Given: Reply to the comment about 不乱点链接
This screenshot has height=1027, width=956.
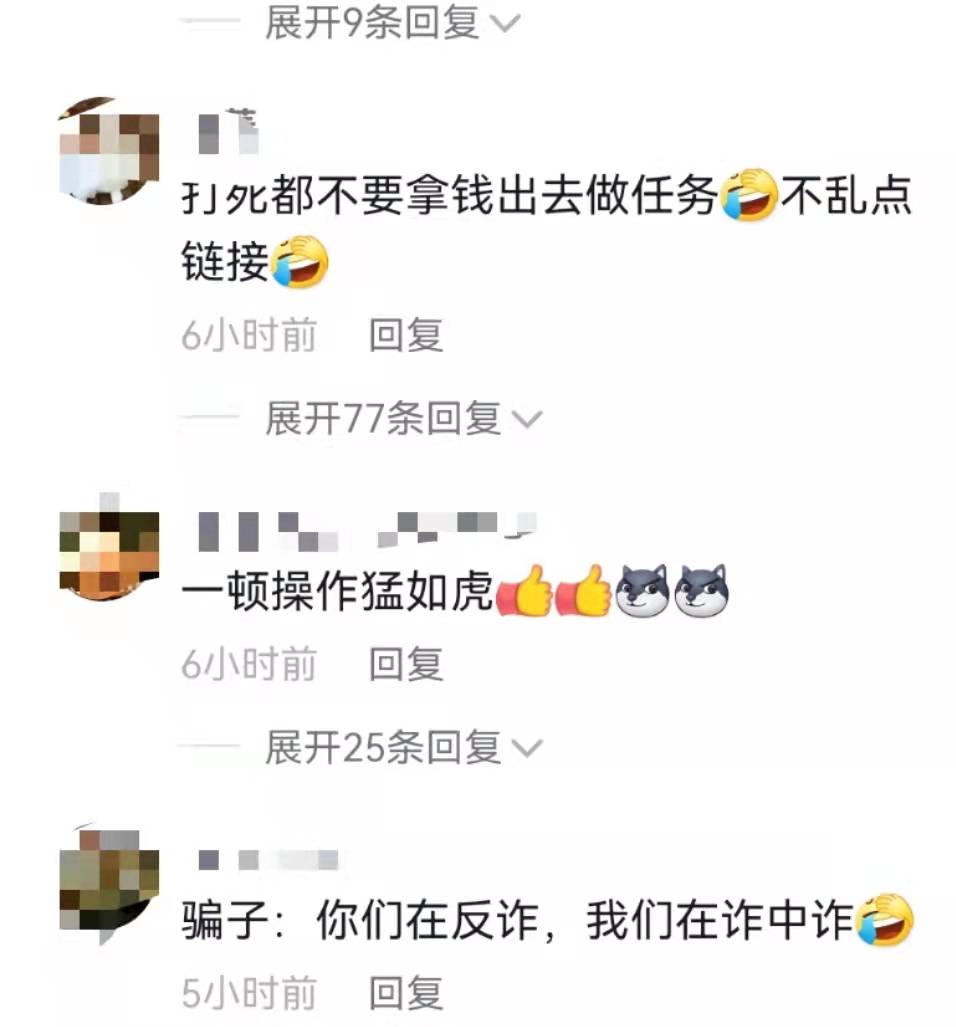Looking at the screenshot, I should pyautogui.click(x=405, y=336).
